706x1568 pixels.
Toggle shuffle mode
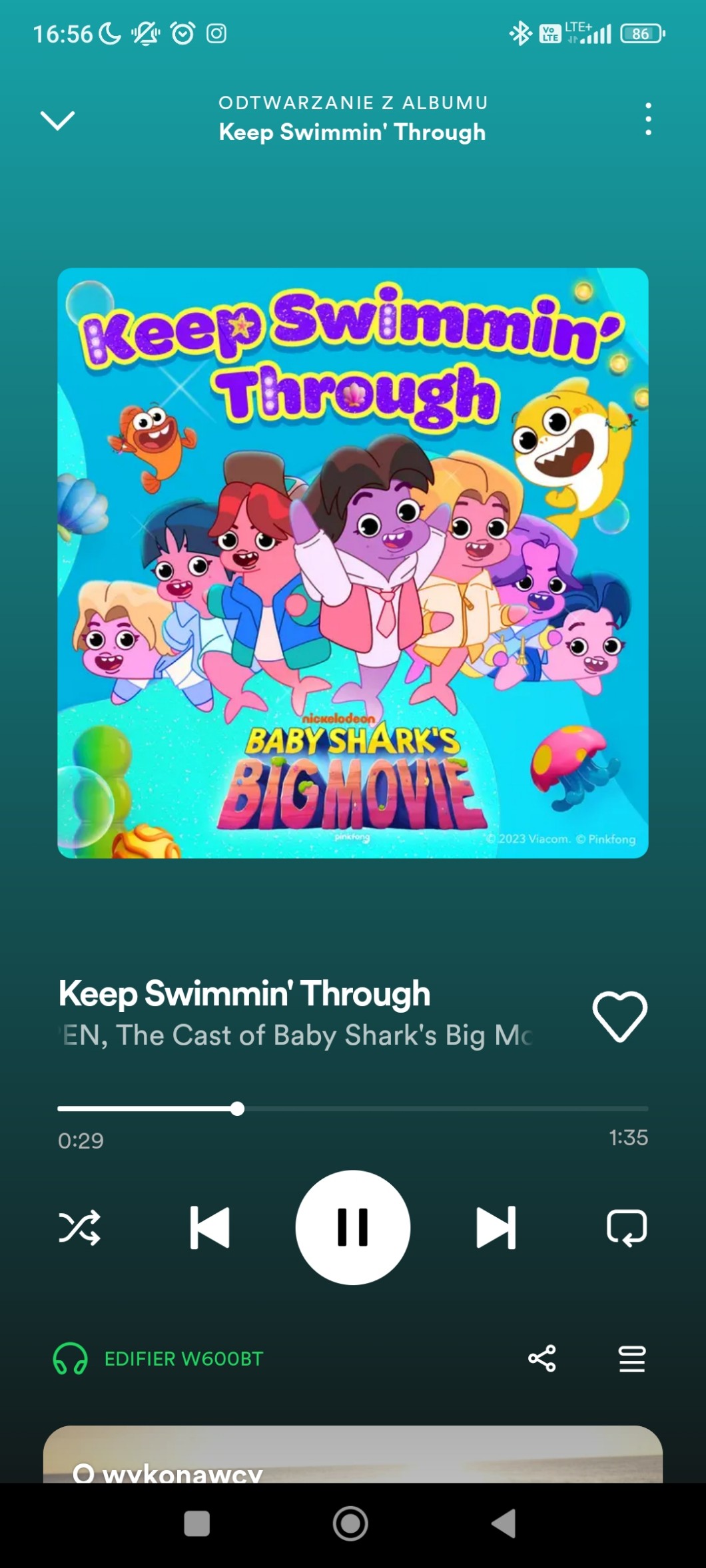pos(80,1227)
